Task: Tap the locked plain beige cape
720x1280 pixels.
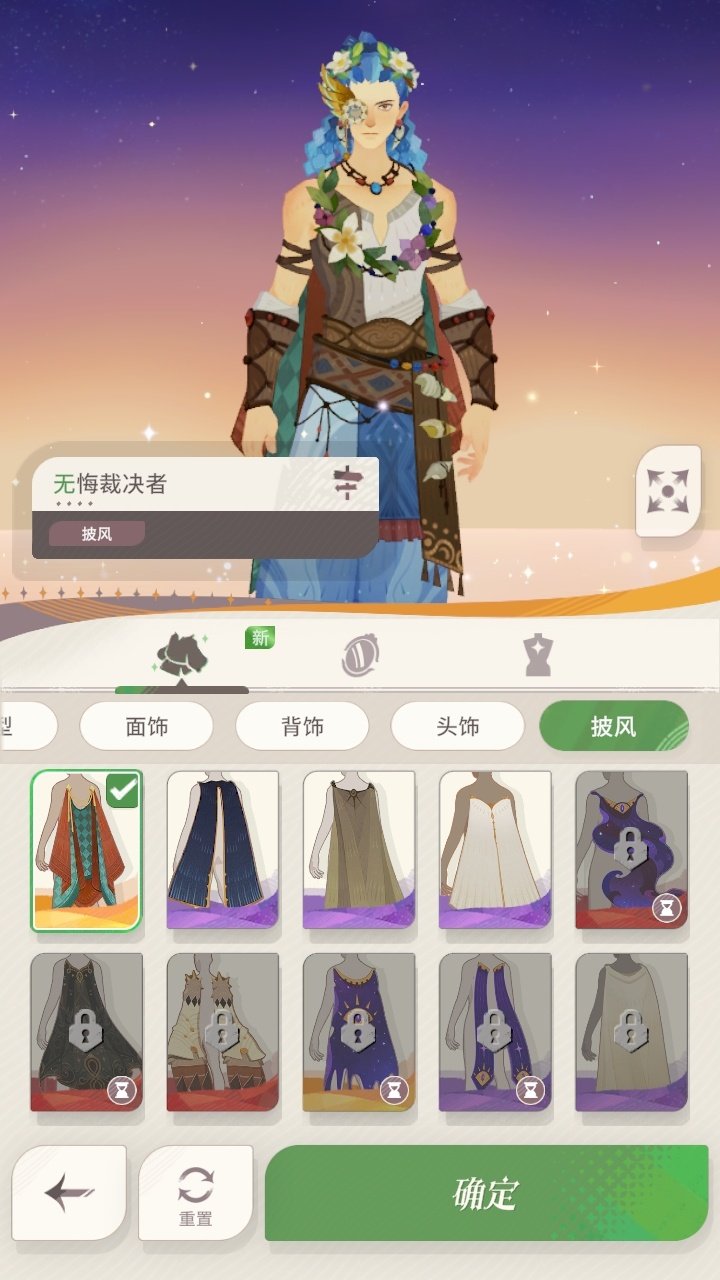Action: [631, 1031]
